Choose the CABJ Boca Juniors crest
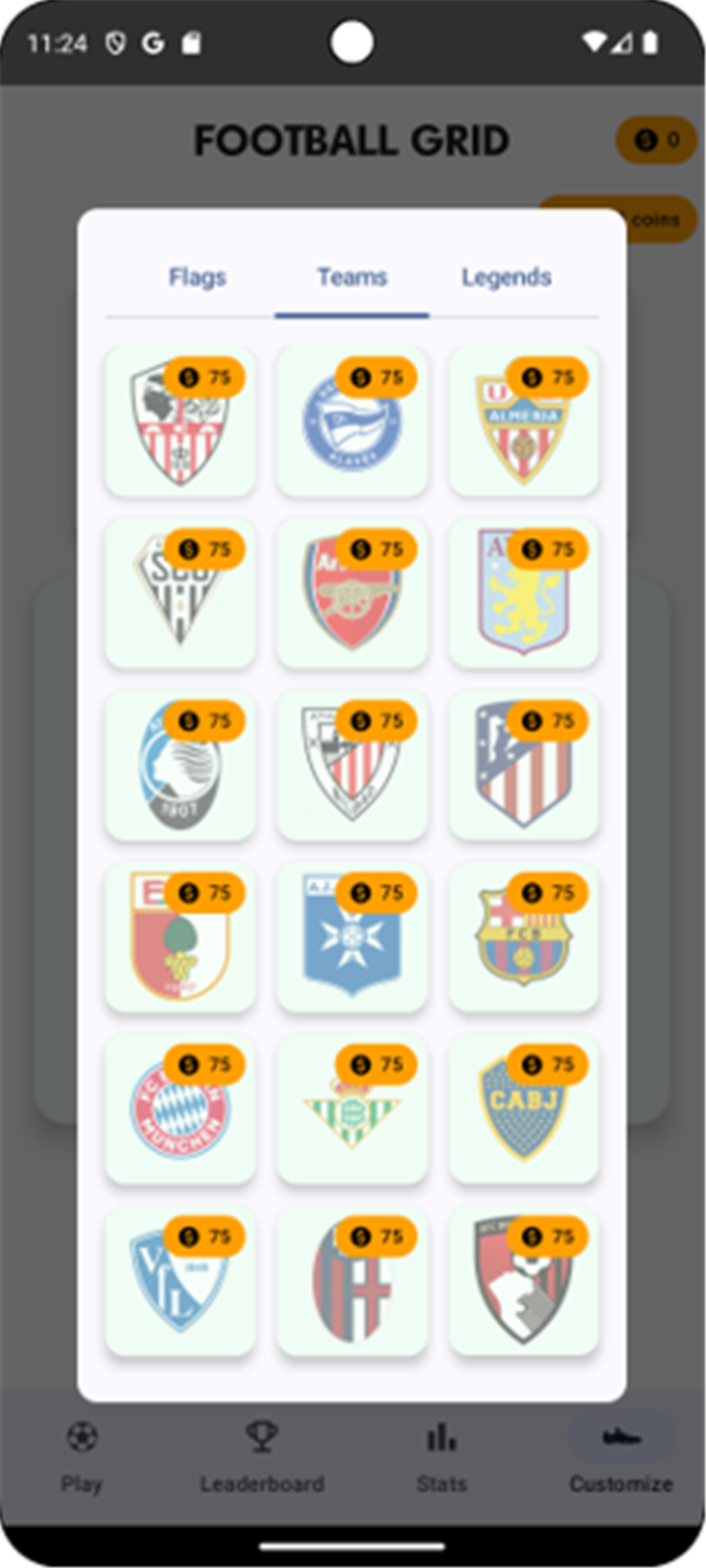The height and width of the screenshot is (1568, 706). coord(524,1109)
